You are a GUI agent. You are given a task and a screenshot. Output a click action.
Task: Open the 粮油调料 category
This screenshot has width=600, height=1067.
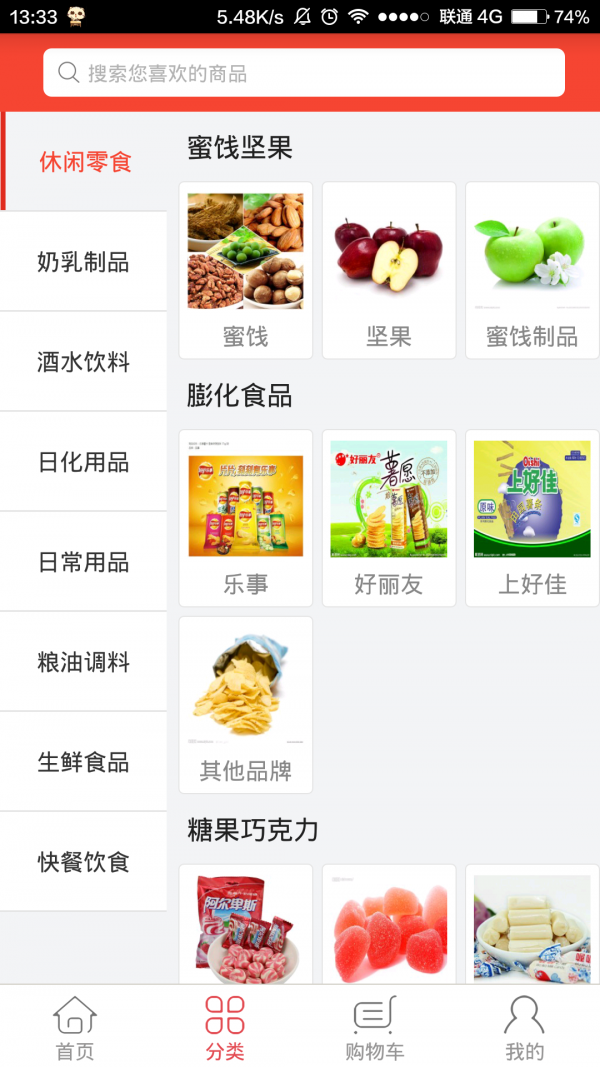(x=83, y=662)
